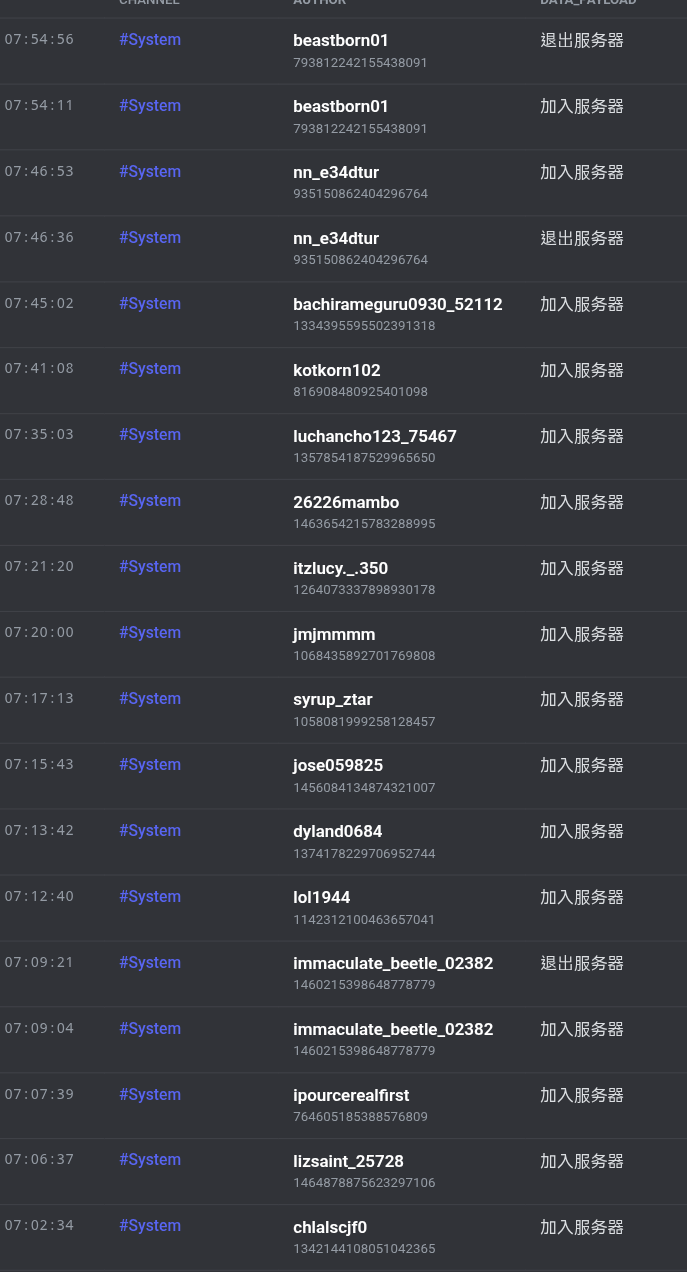Viewport: 687px width, 1272px height.
Task: Tap the #System link beside ipourcerealfirst
Action: 150,1095
